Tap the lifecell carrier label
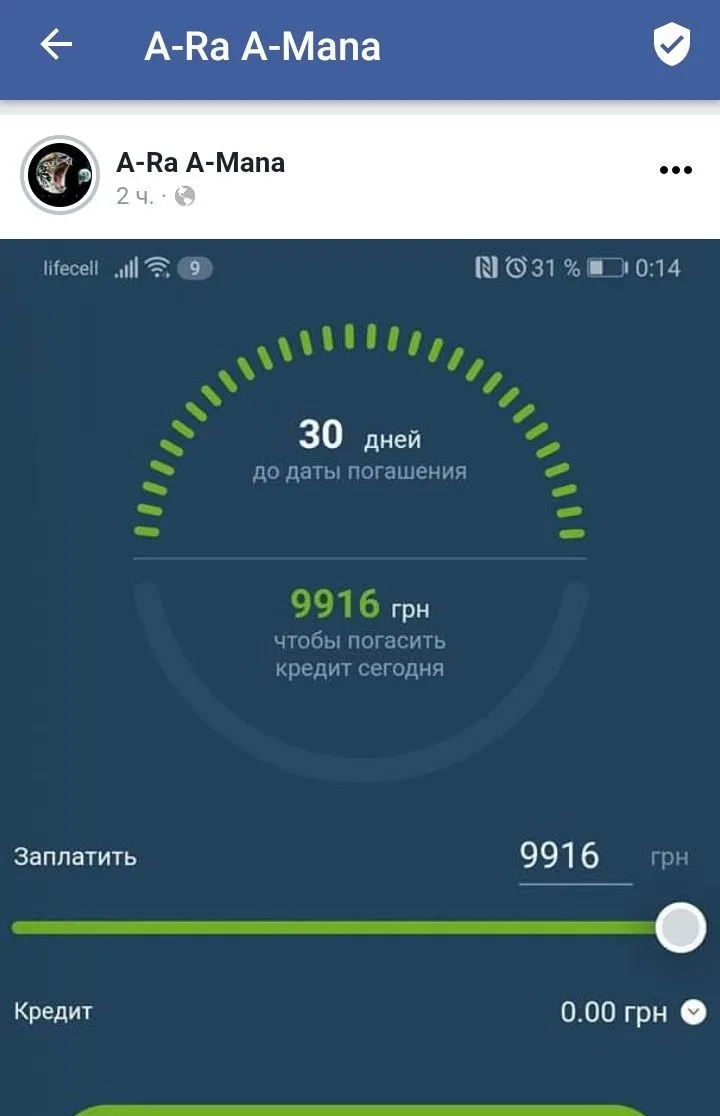 click(69, 267)
